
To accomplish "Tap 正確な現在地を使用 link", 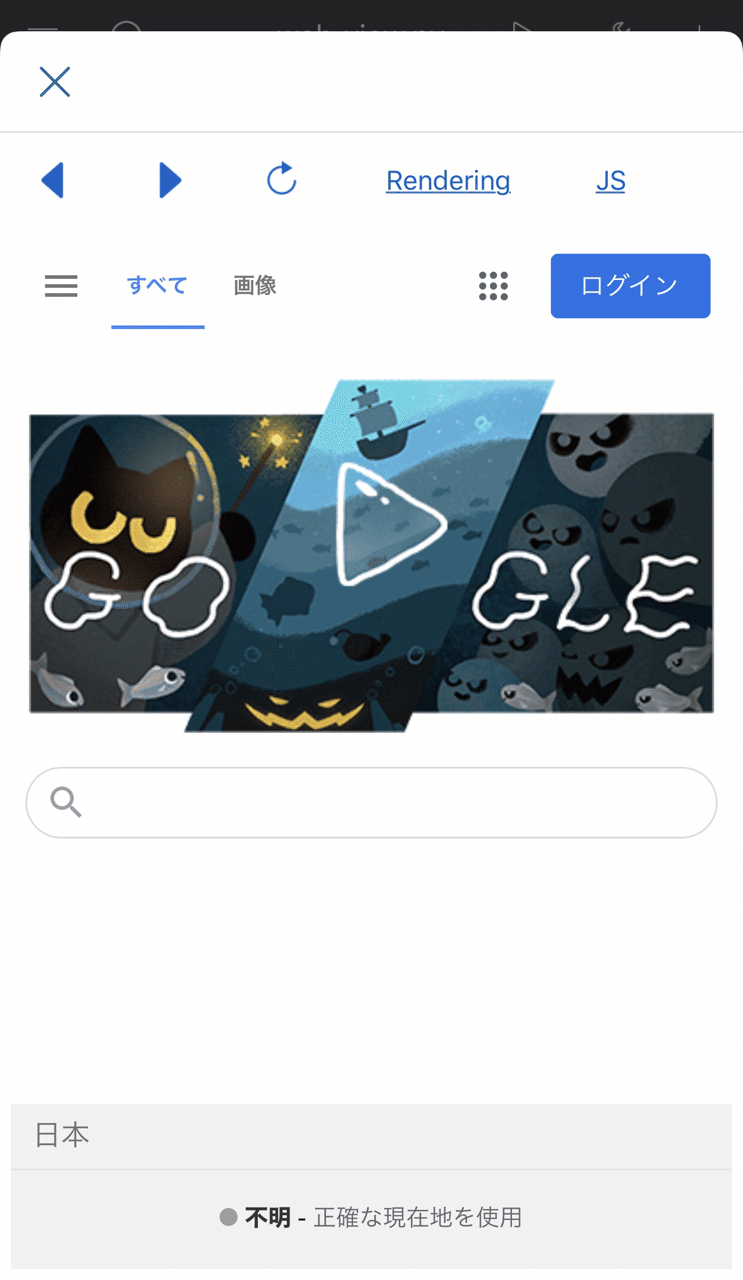I will pyautogui.click(x=418, y=1218).
